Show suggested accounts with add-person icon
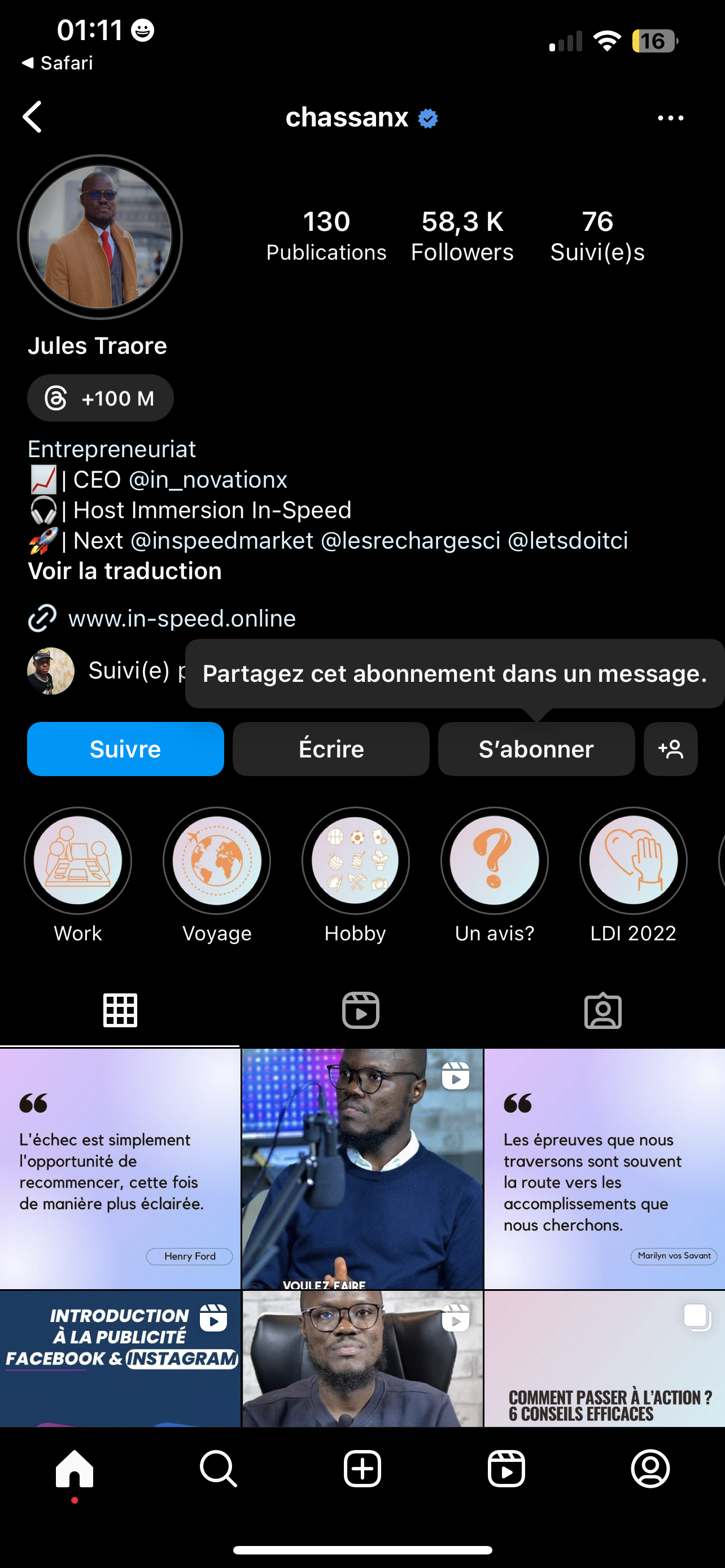725x1568 pixels. click(670, 748)
